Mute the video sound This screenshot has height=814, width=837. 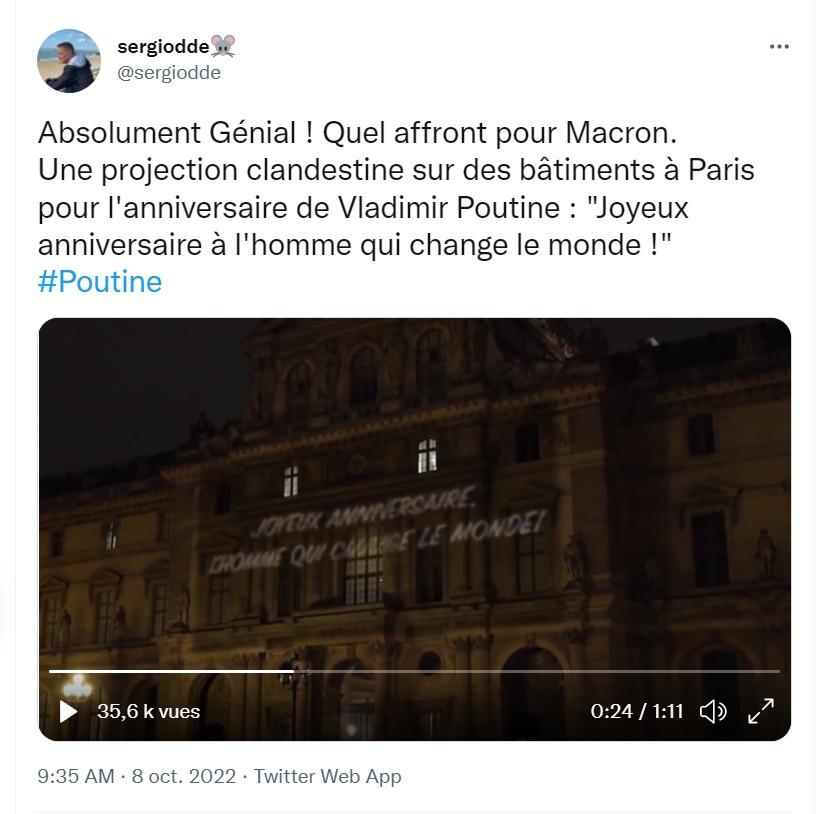(x=713, y=711)
